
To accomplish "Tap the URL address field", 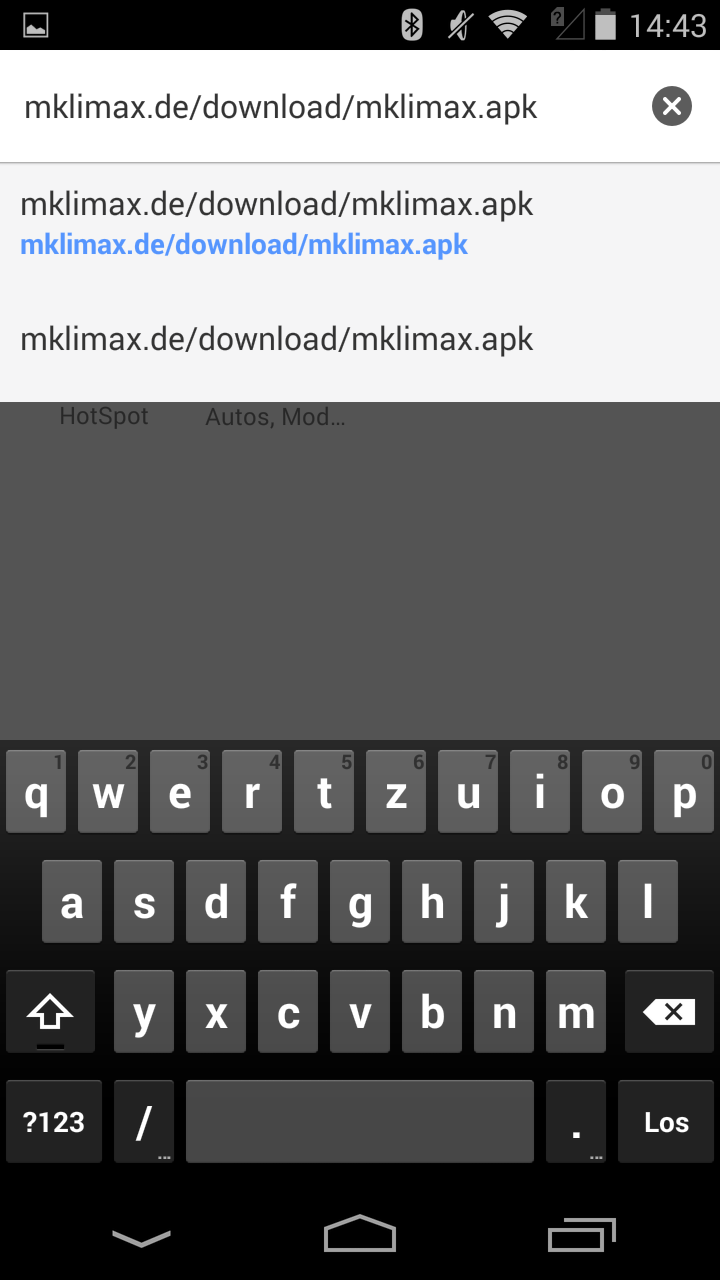I will tap(300, 107).
